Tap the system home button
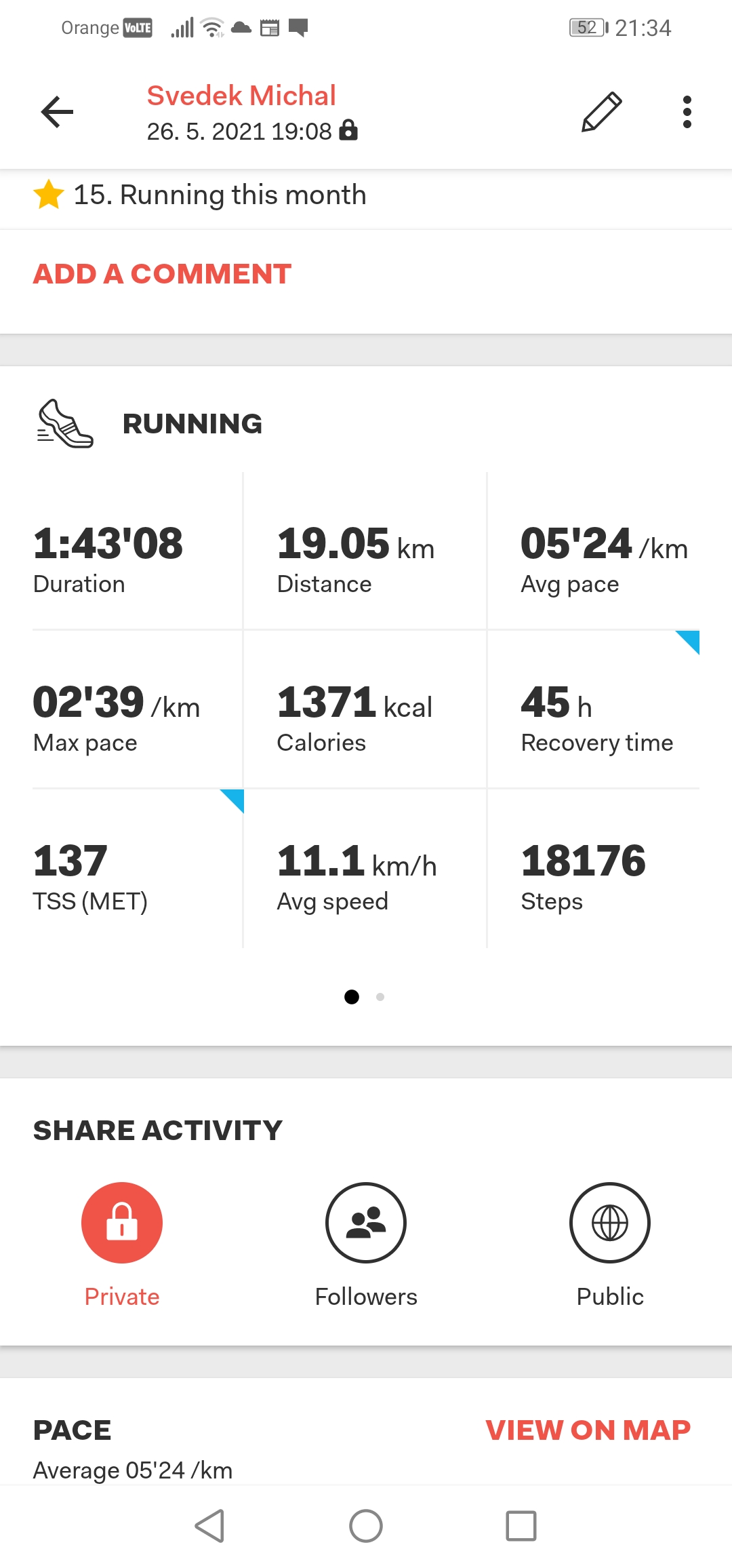This screenshot has height=1568, width=732. [366, 1526]
